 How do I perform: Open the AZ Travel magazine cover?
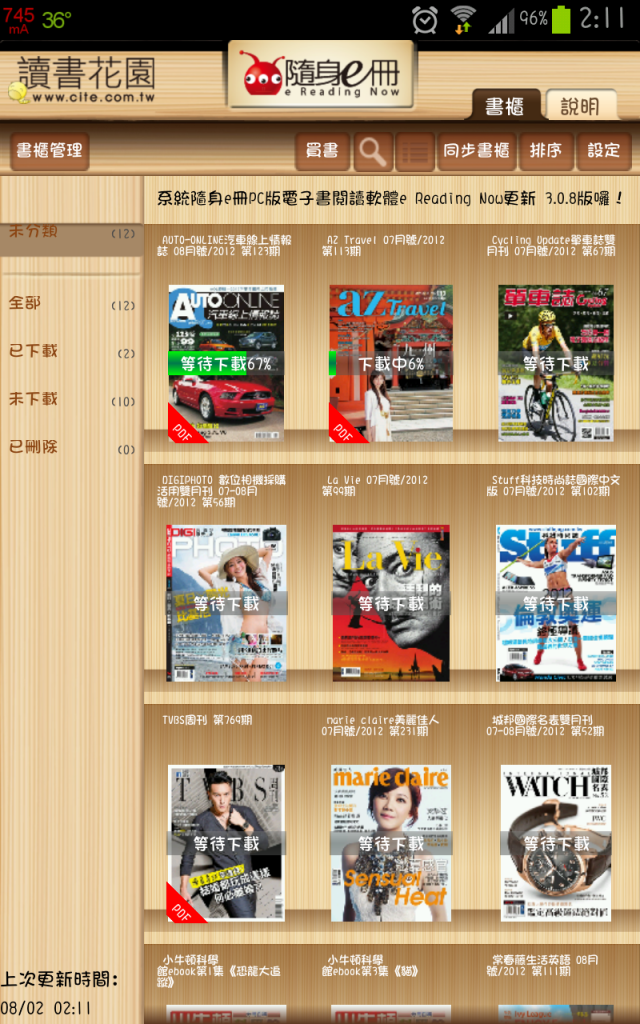(x=391, y=364)
